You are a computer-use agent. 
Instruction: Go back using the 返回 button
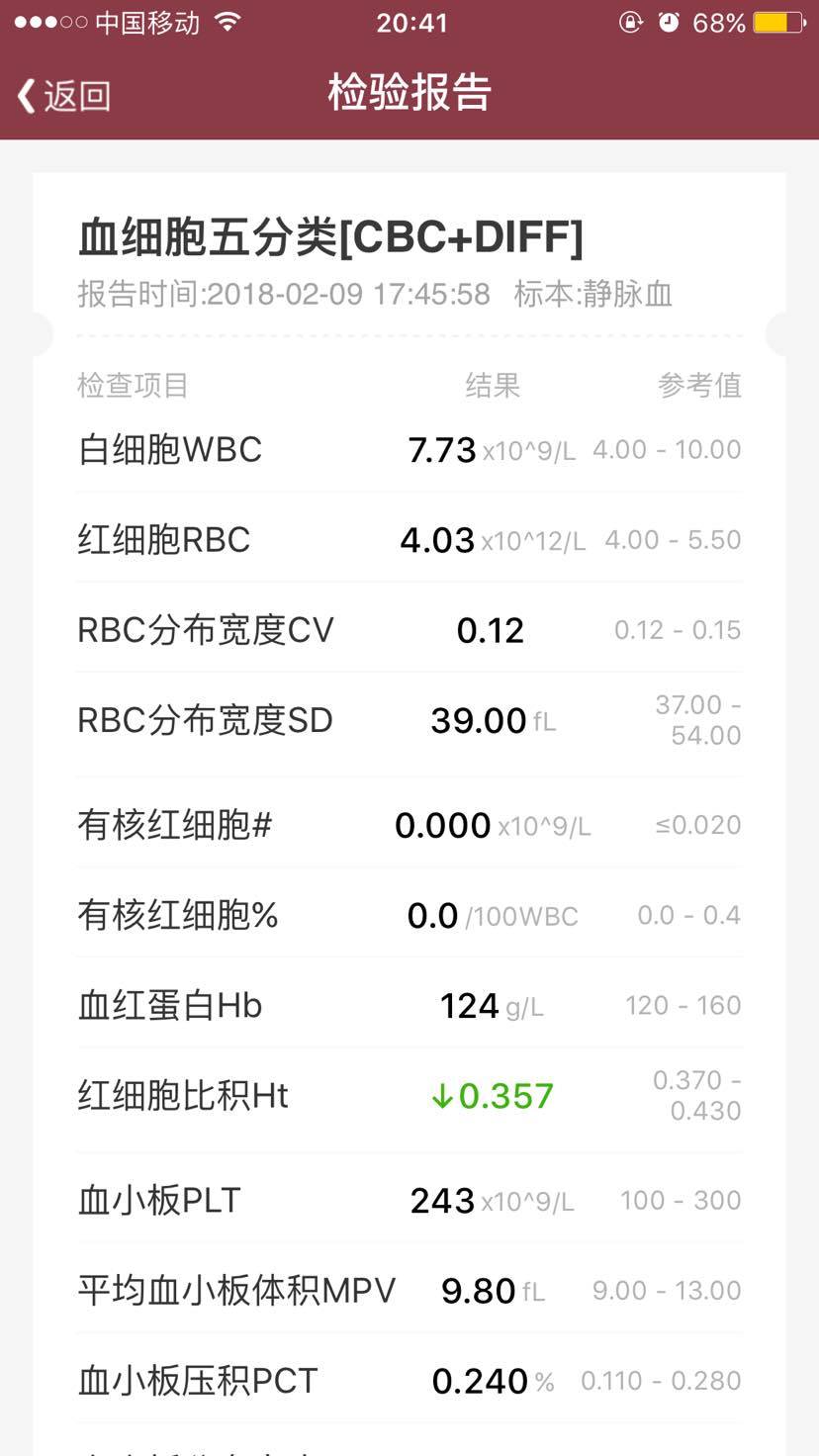63,96
